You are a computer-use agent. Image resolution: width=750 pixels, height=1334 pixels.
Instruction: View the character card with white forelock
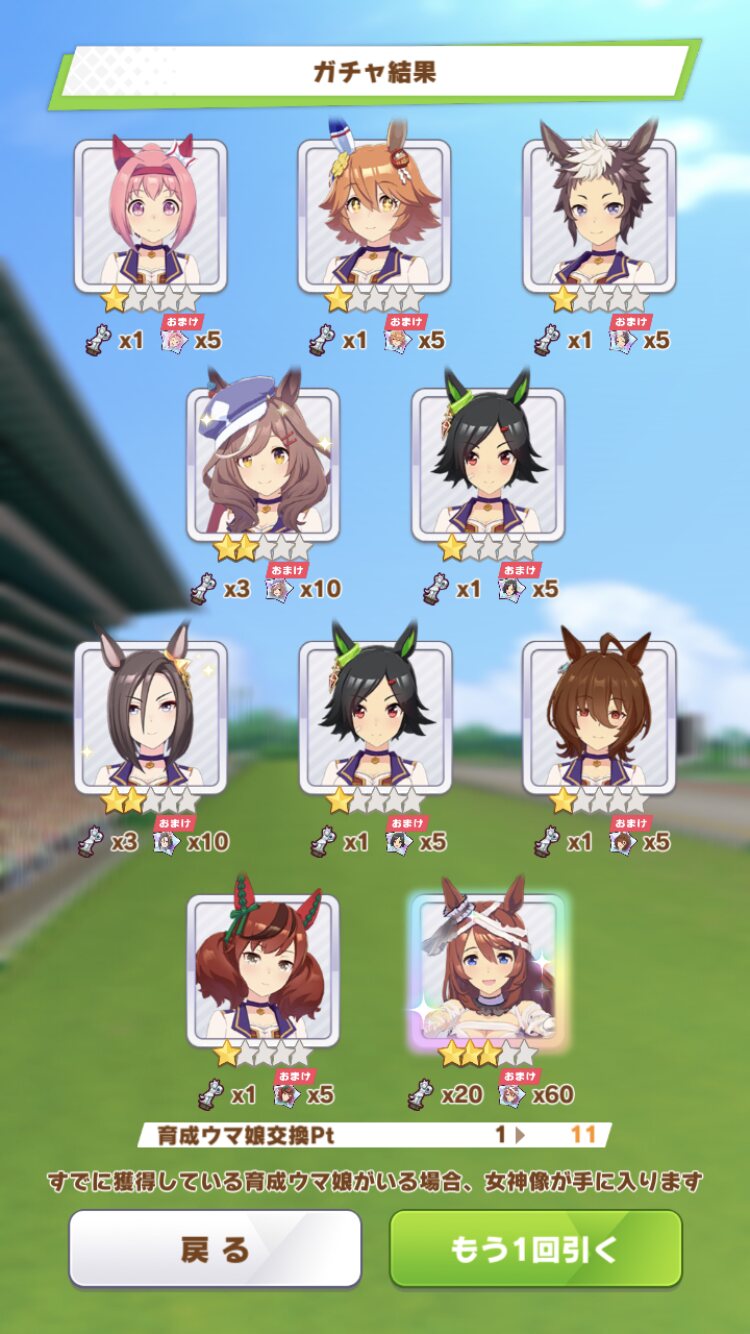(x=599, y=215)
